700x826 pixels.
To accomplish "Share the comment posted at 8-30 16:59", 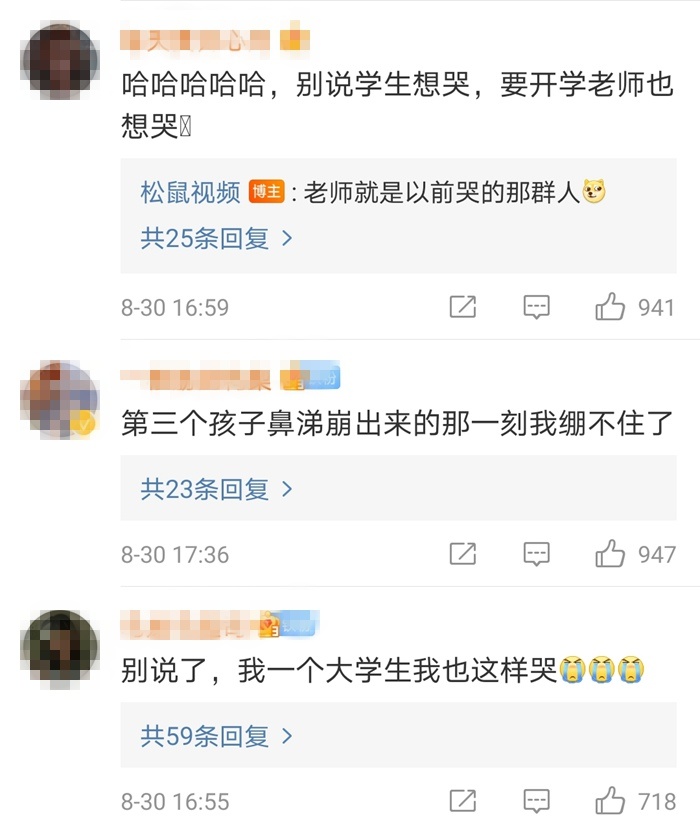I will tap(462, 307).
